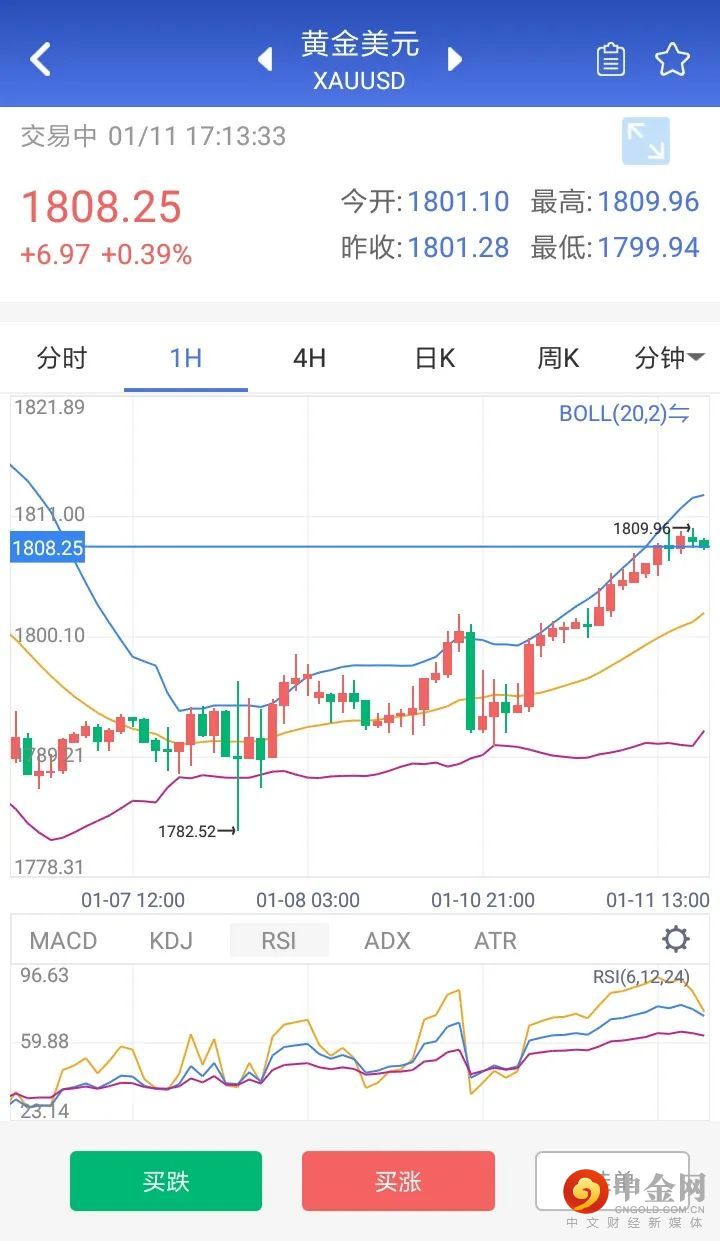This screenshot has height=1241, width=720.
Task: Add XAUUSD to favorites with the star
Action: pos(672,60)
